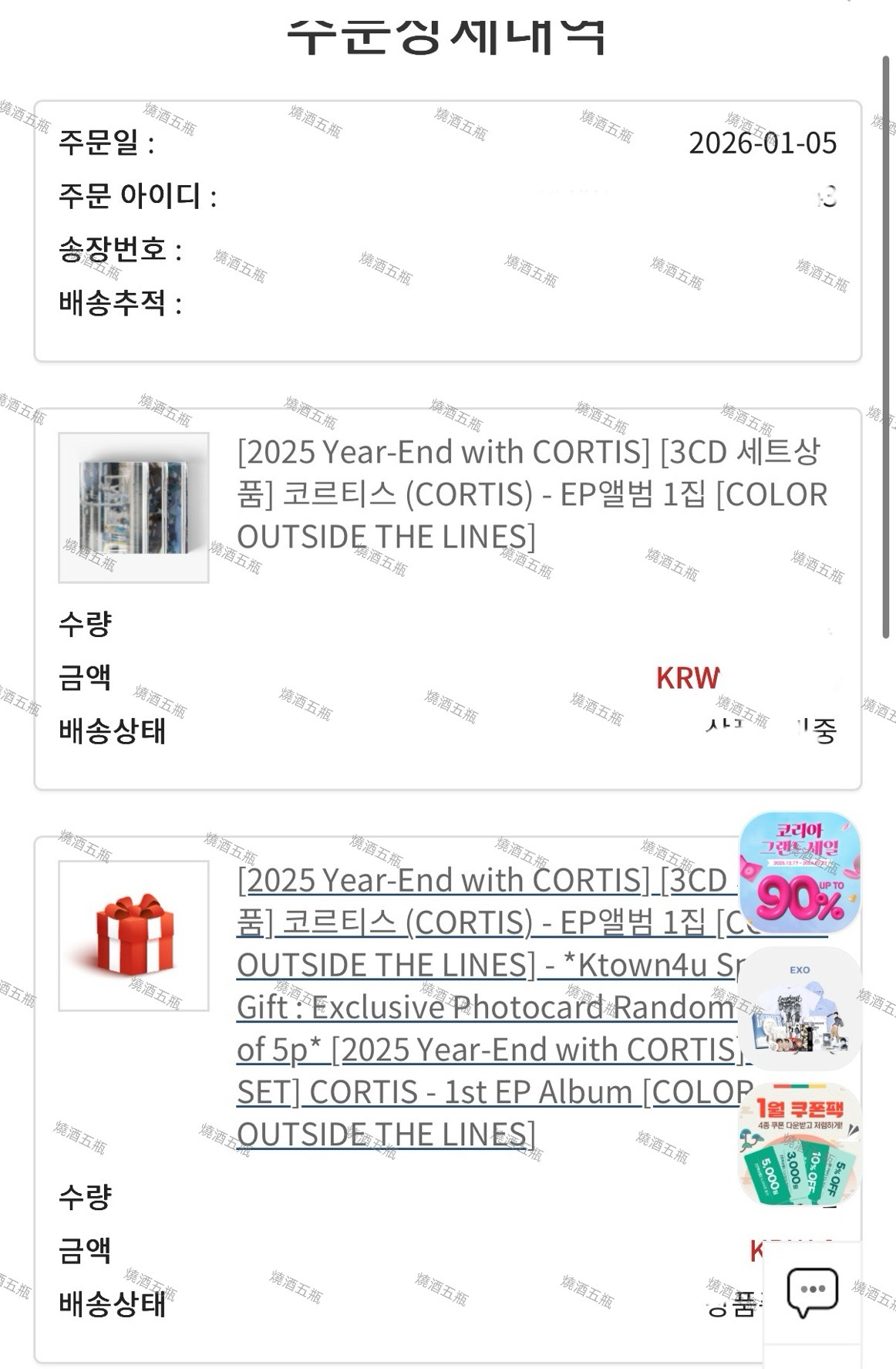Screen dimensions: 896x1369
Task: Open the CORTIS 3CD set album thumbnail
Action: [133, 507]
